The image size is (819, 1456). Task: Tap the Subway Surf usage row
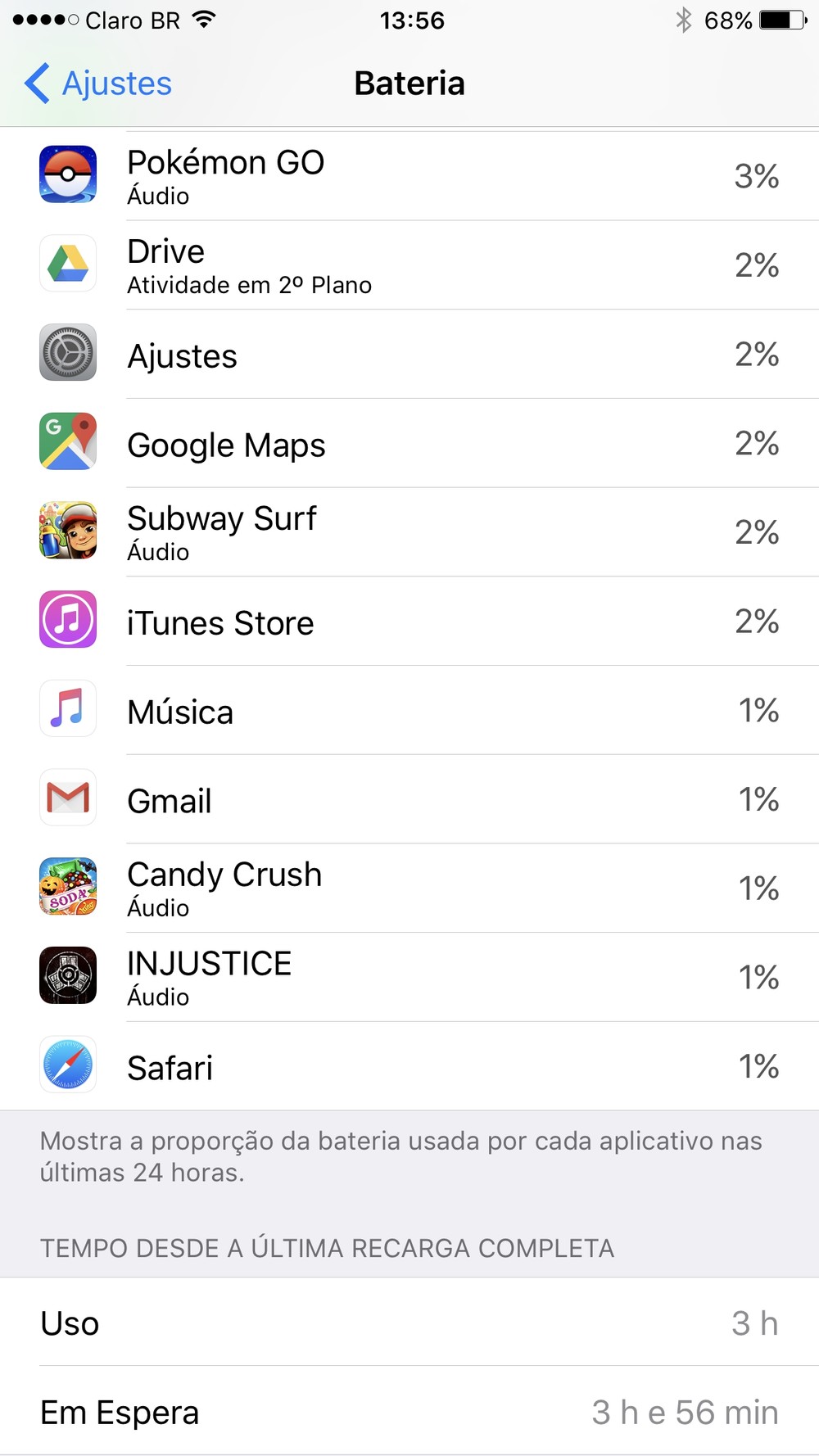point(409,532)
